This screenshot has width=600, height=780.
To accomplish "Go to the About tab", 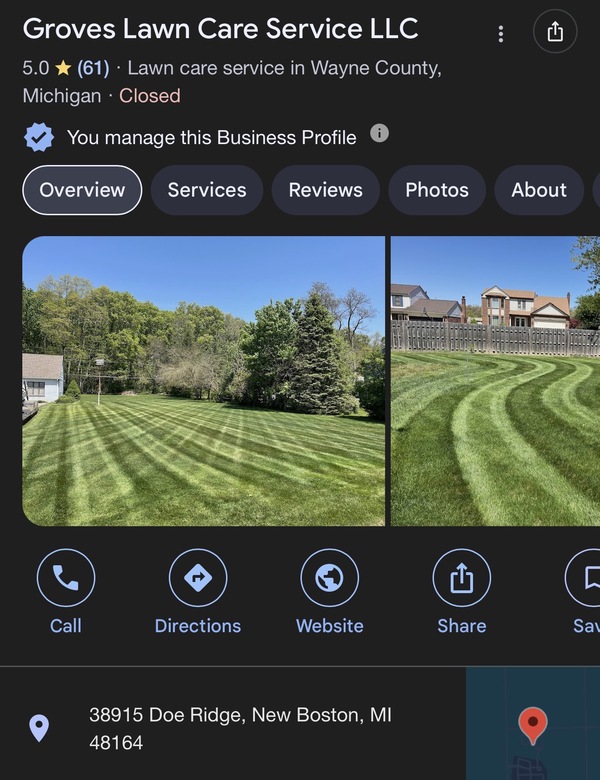I will pyautogui.click(x=539, y=190).
